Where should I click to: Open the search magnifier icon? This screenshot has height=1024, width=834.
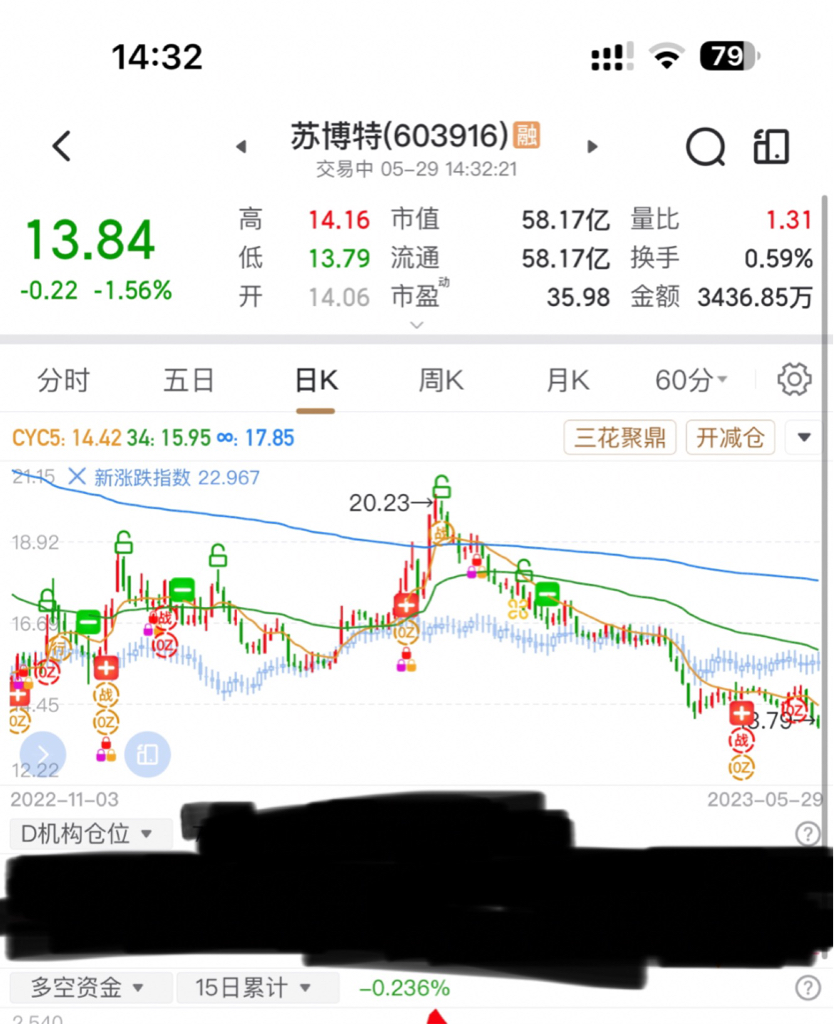click(705, 146)
